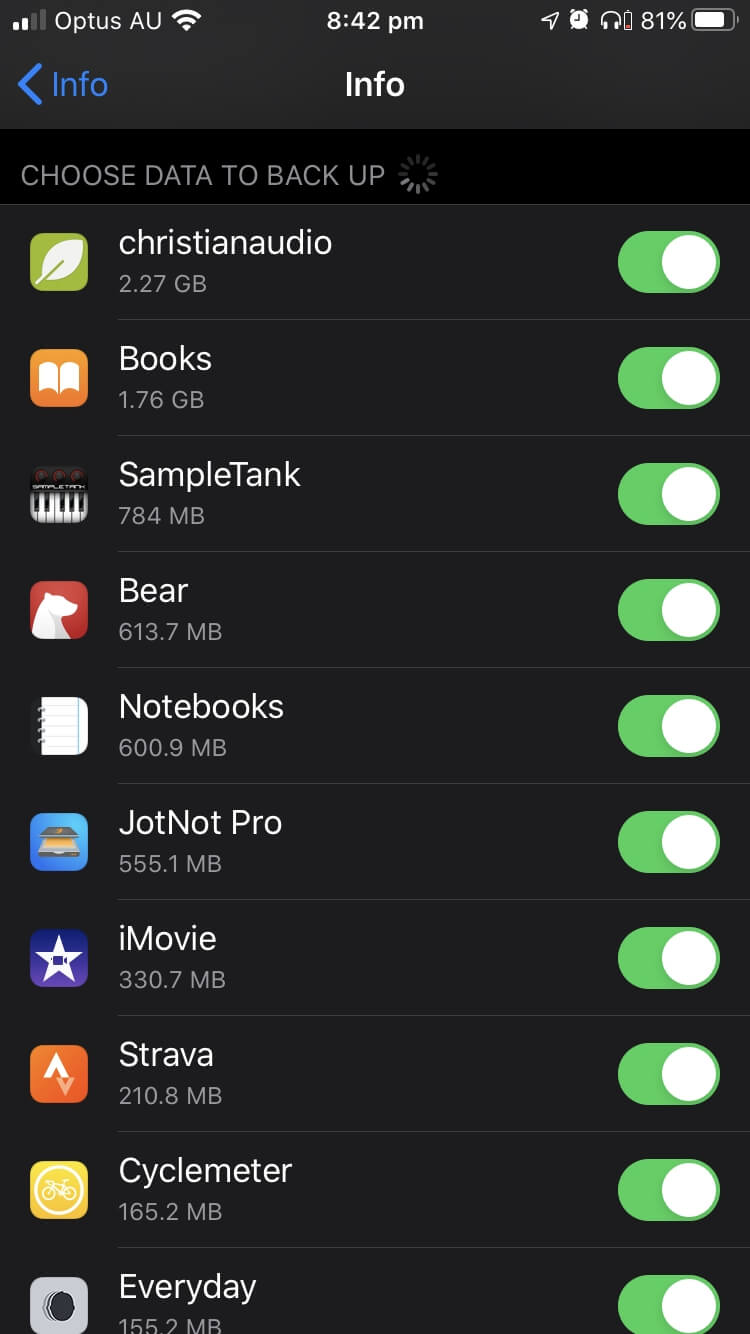Turn off JotNot Pro backup

click(668, 842)
